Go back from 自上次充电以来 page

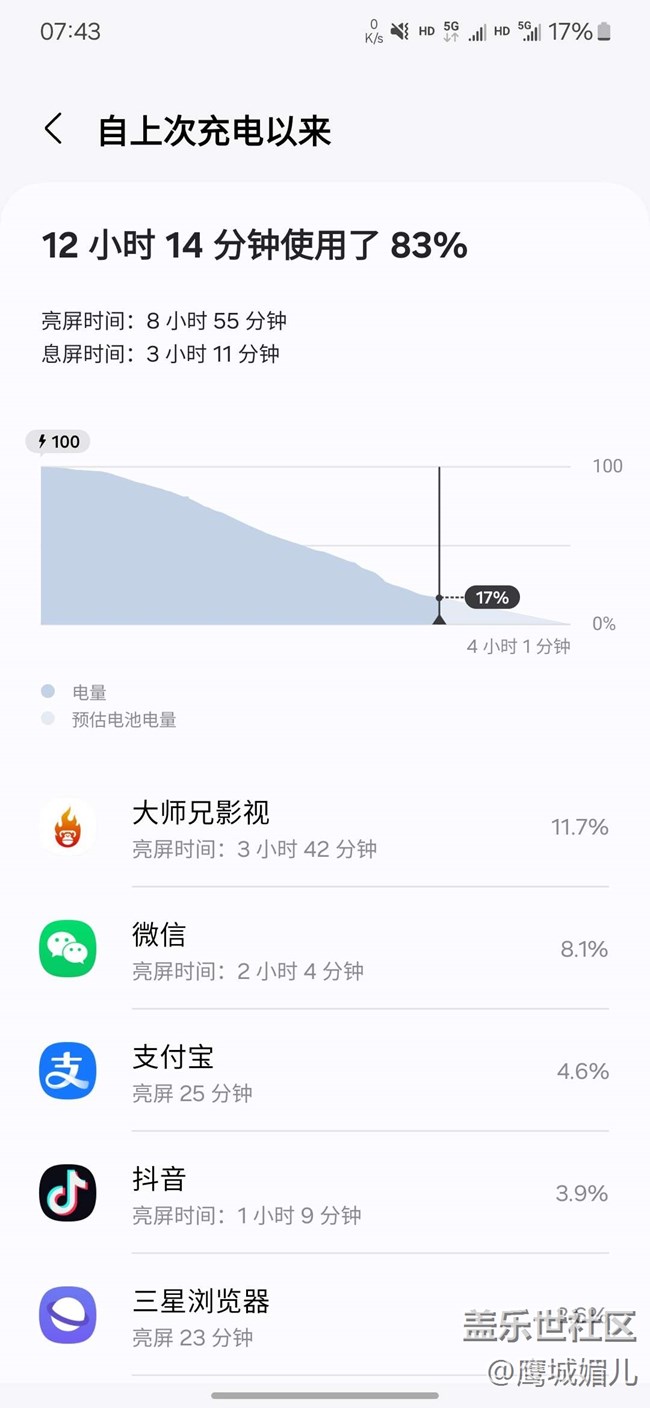pos(54,129)
